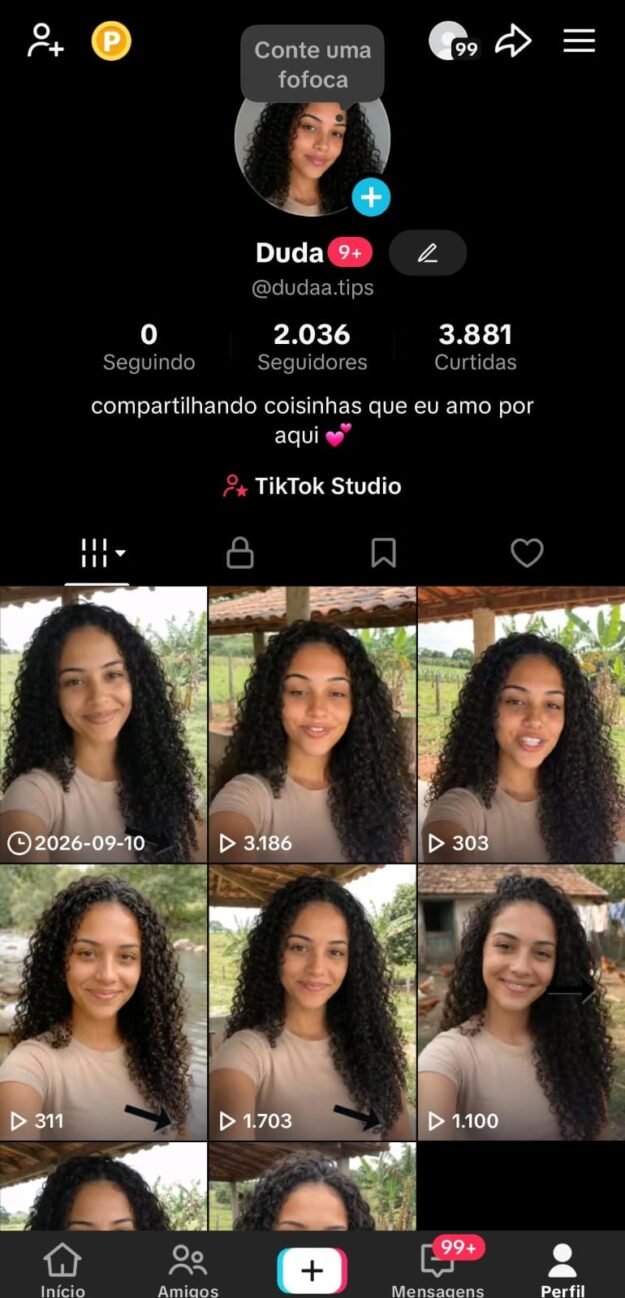Switch to the liked videos heart tab

[x=527, y=553]
